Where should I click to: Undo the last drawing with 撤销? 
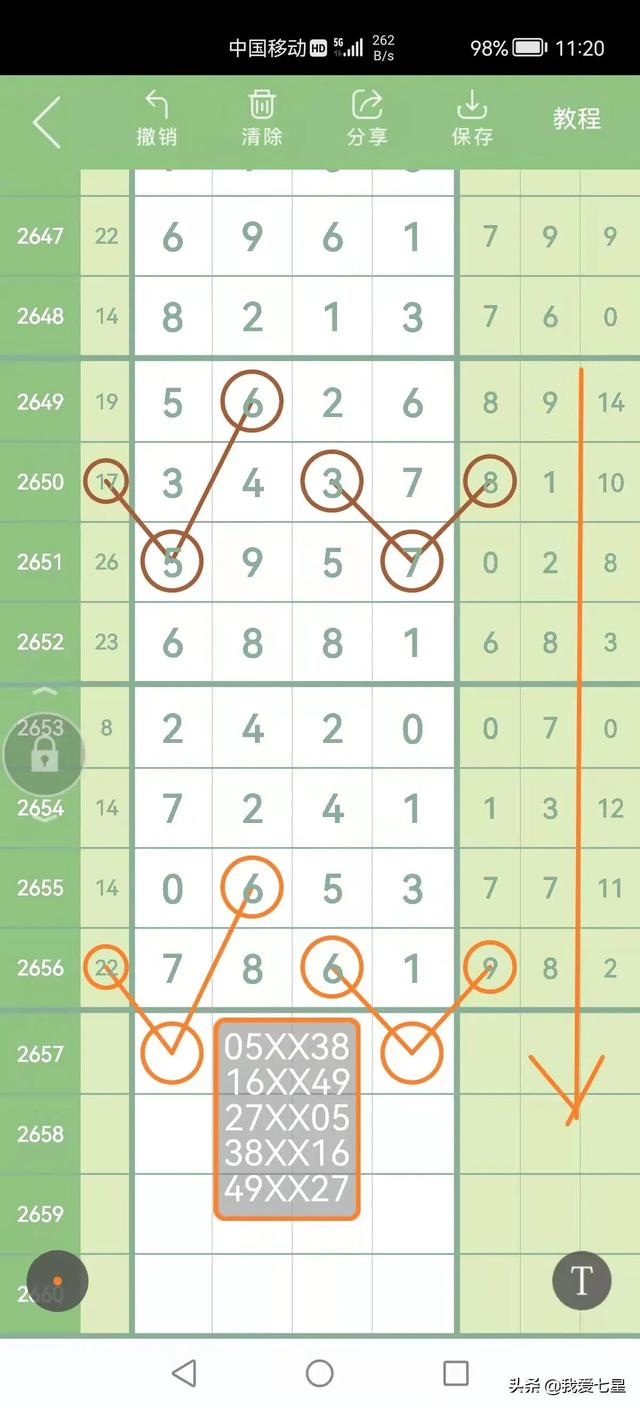[157, 118]
